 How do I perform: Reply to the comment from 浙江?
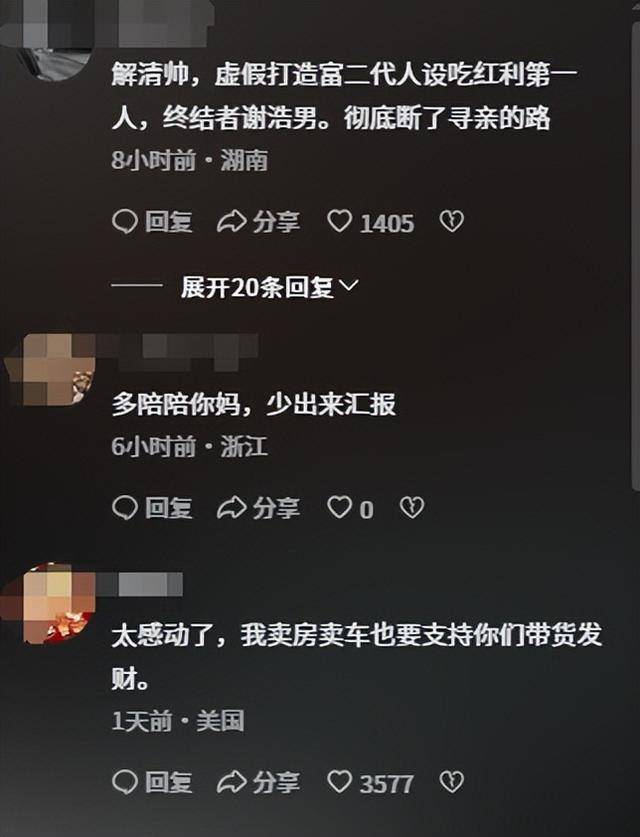[152, 508]
